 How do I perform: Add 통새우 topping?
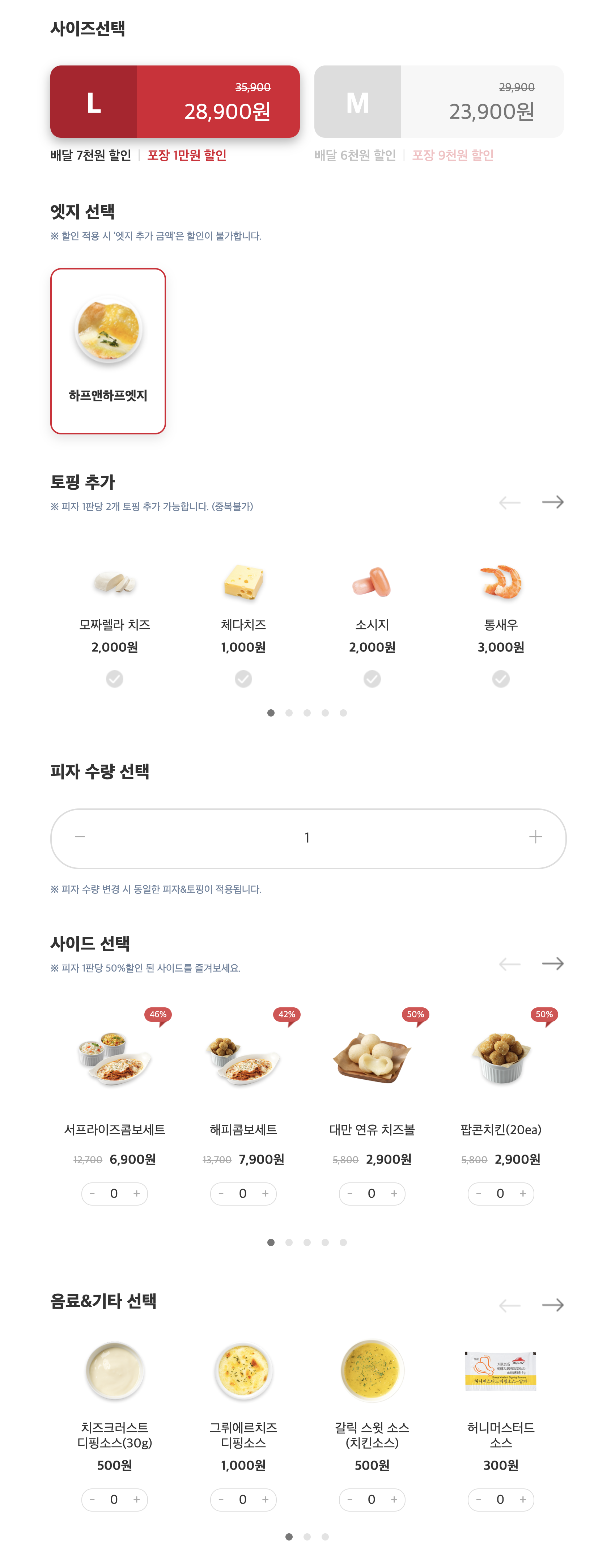[500, 678]
